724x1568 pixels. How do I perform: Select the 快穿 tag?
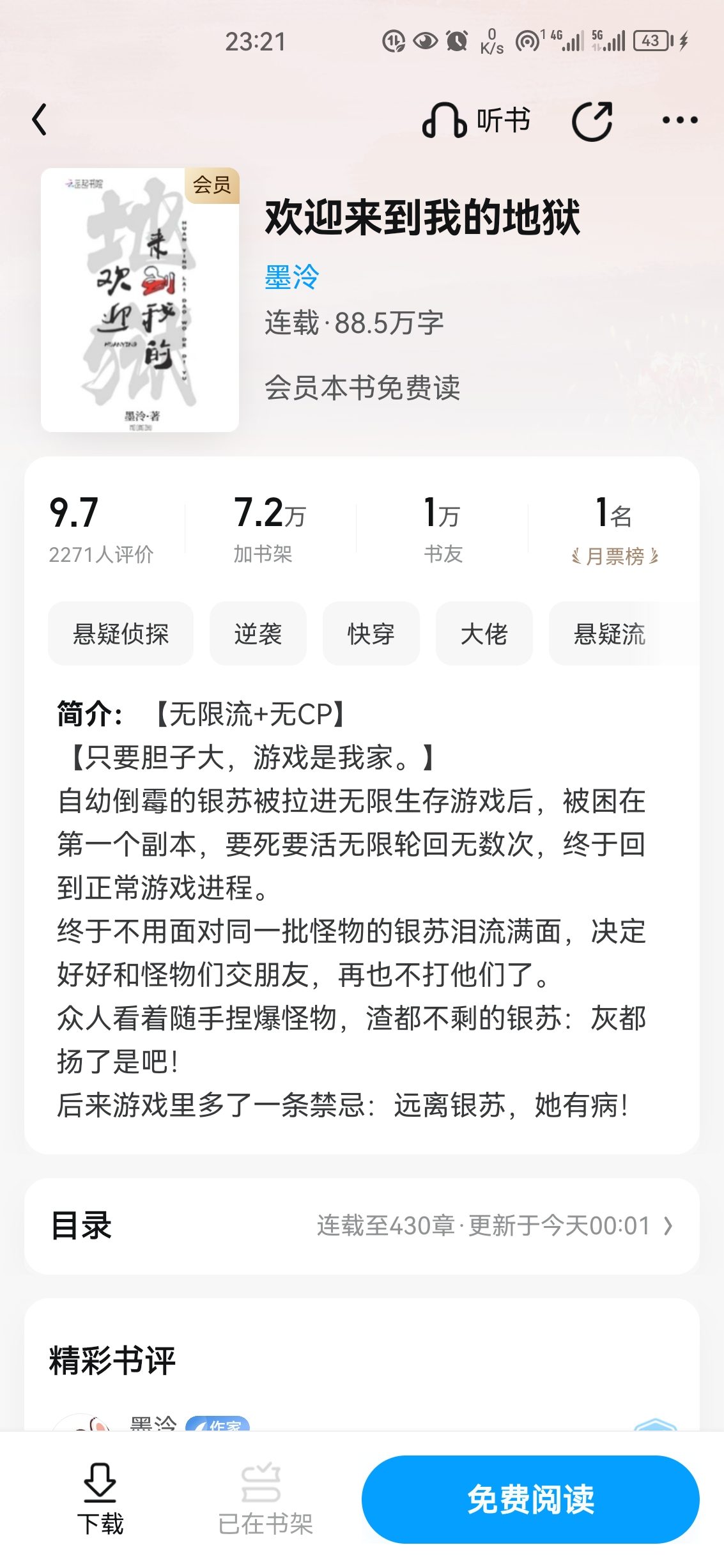[371, 633]
